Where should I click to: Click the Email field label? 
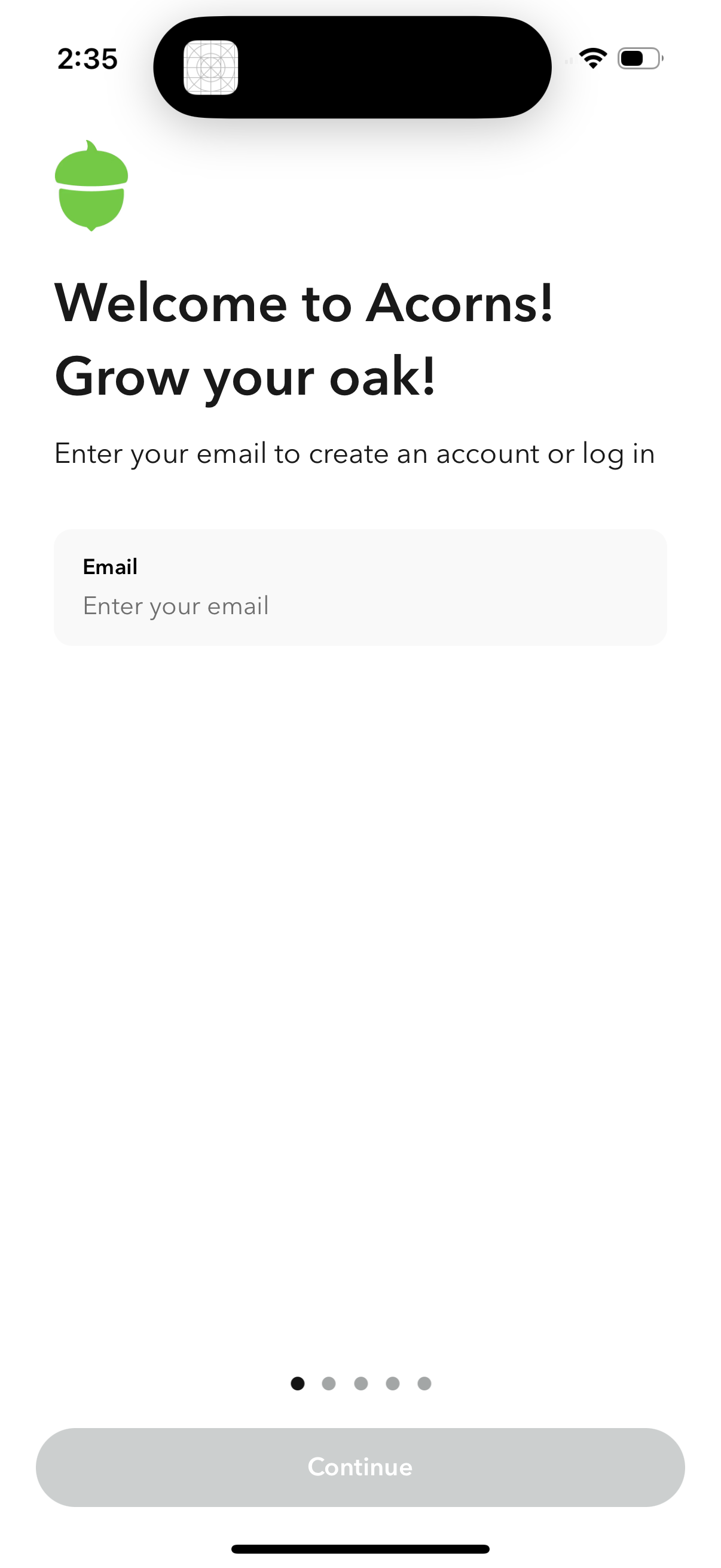110,566
